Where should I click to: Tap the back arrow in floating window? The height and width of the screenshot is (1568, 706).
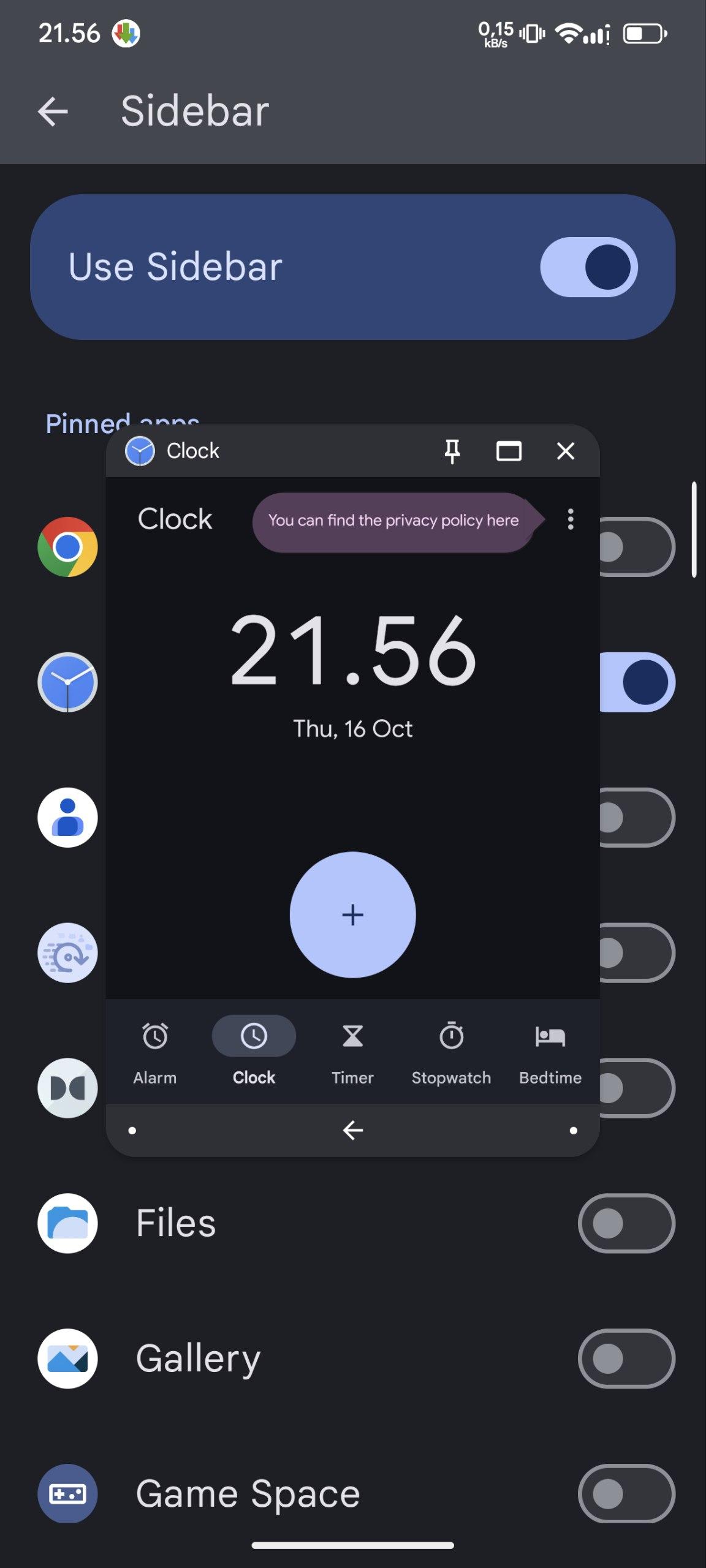point(352,1130)
